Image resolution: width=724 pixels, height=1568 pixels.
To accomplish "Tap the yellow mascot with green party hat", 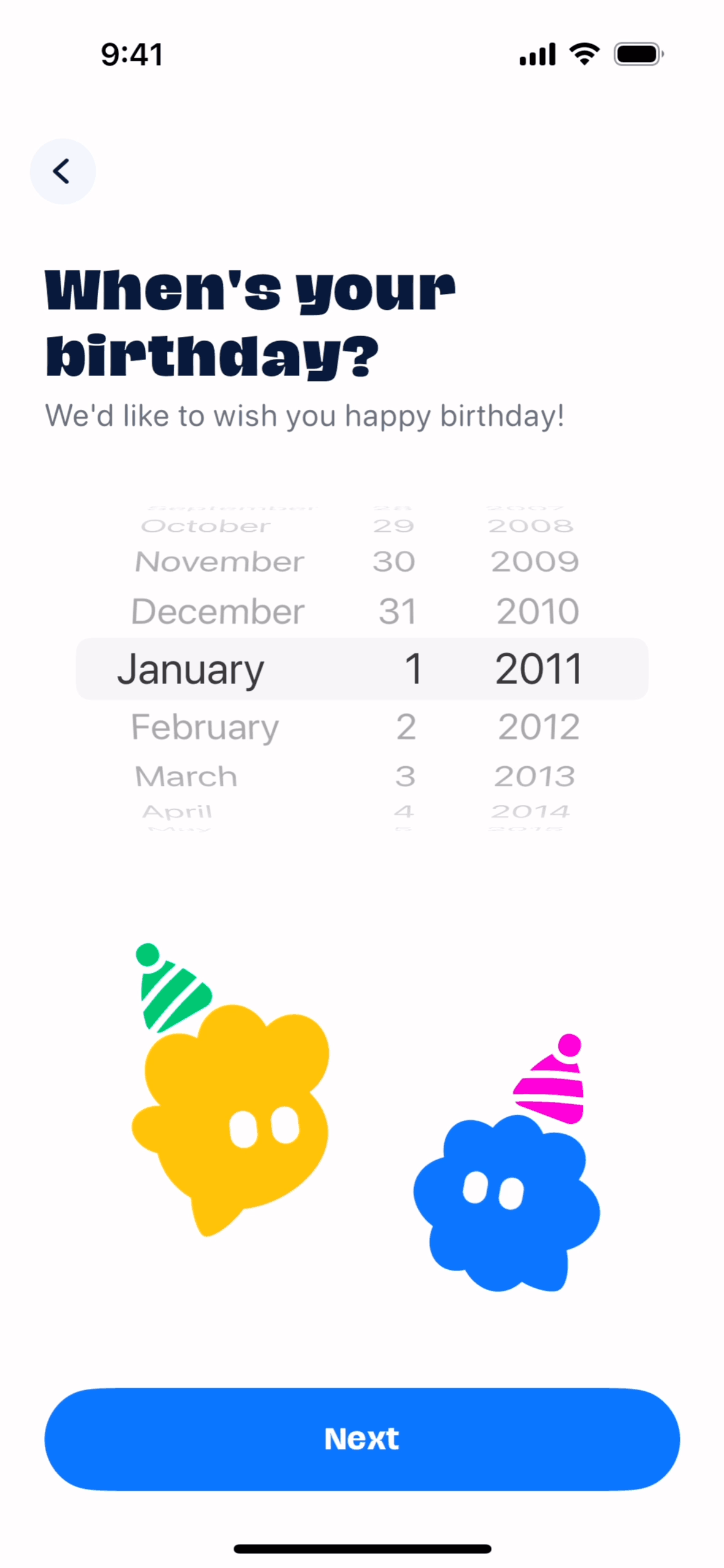I will (230, 1110).
